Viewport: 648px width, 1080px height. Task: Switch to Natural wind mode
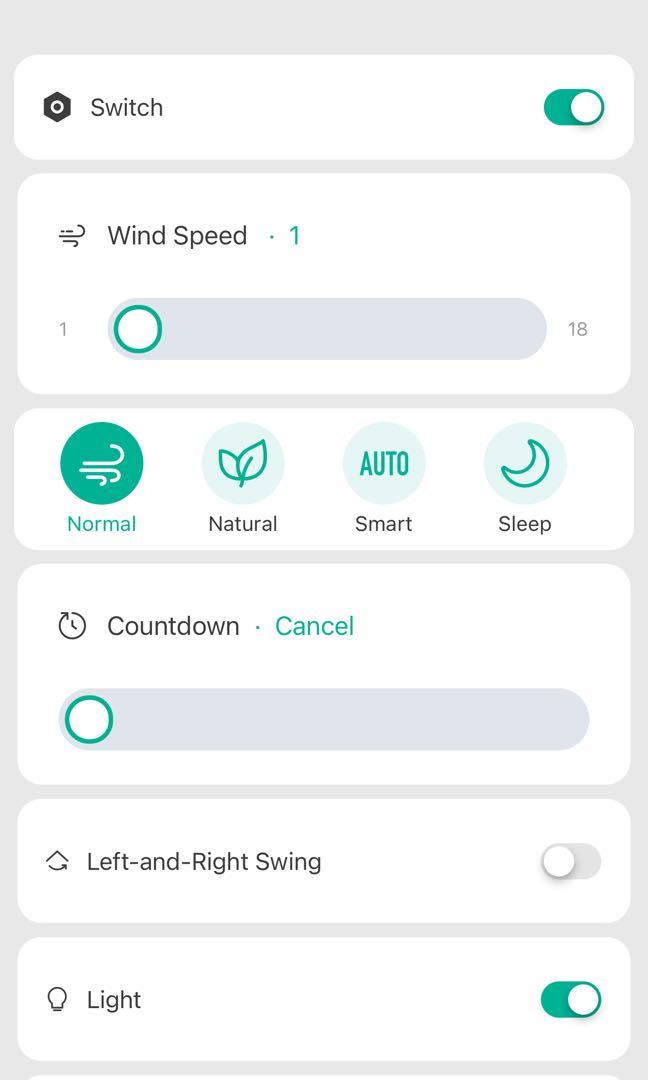click(243, 464)
